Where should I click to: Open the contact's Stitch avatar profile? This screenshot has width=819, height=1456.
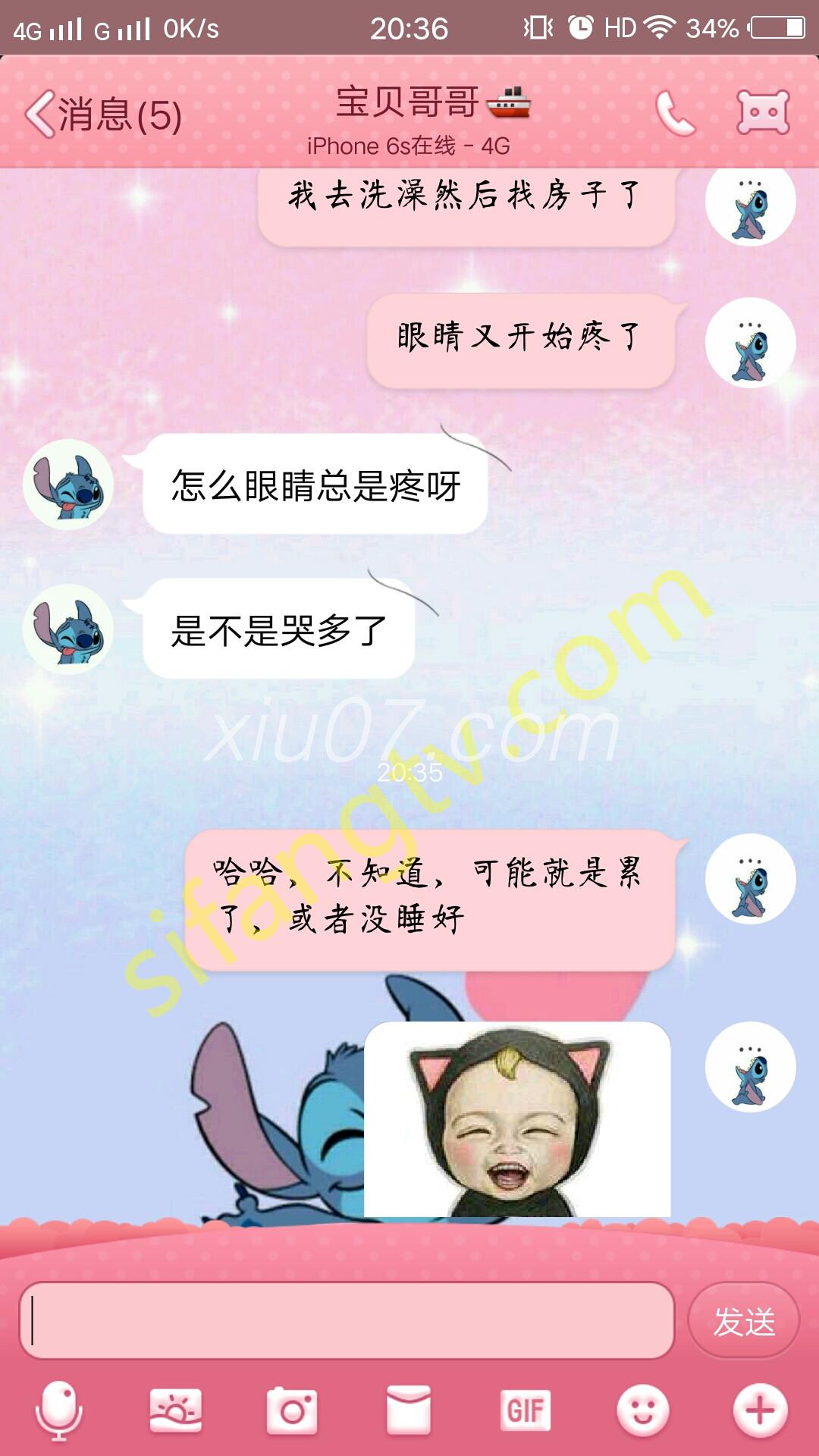[x=68, y=485]
